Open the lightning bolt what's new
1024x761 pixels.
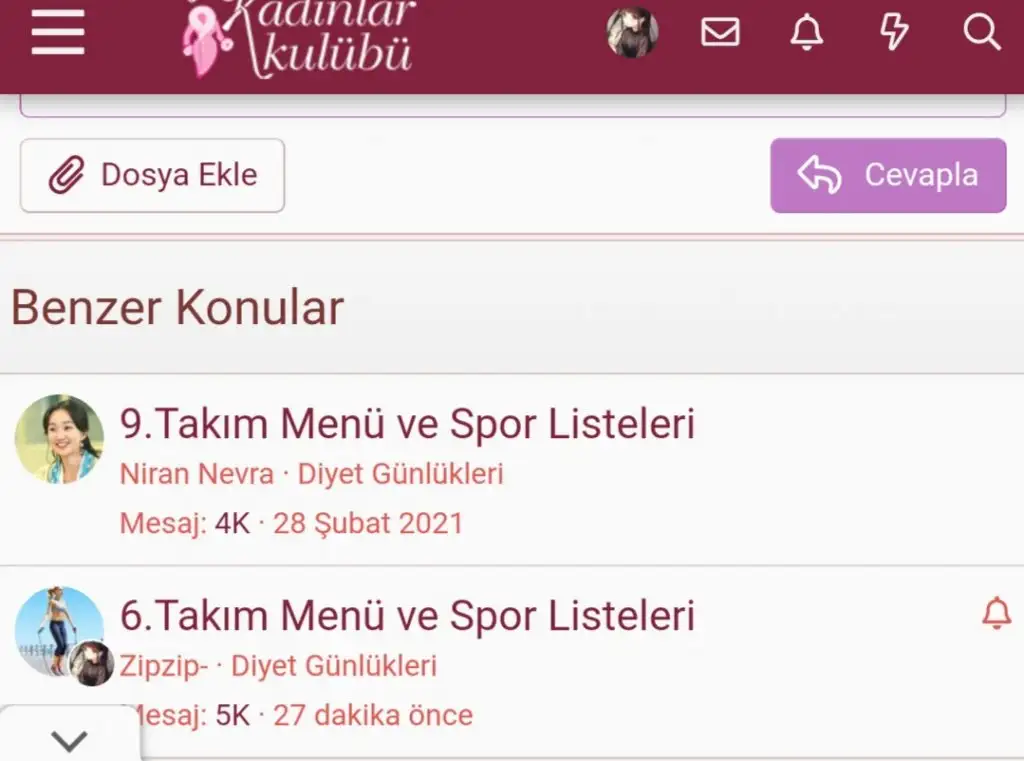point(893,33)
